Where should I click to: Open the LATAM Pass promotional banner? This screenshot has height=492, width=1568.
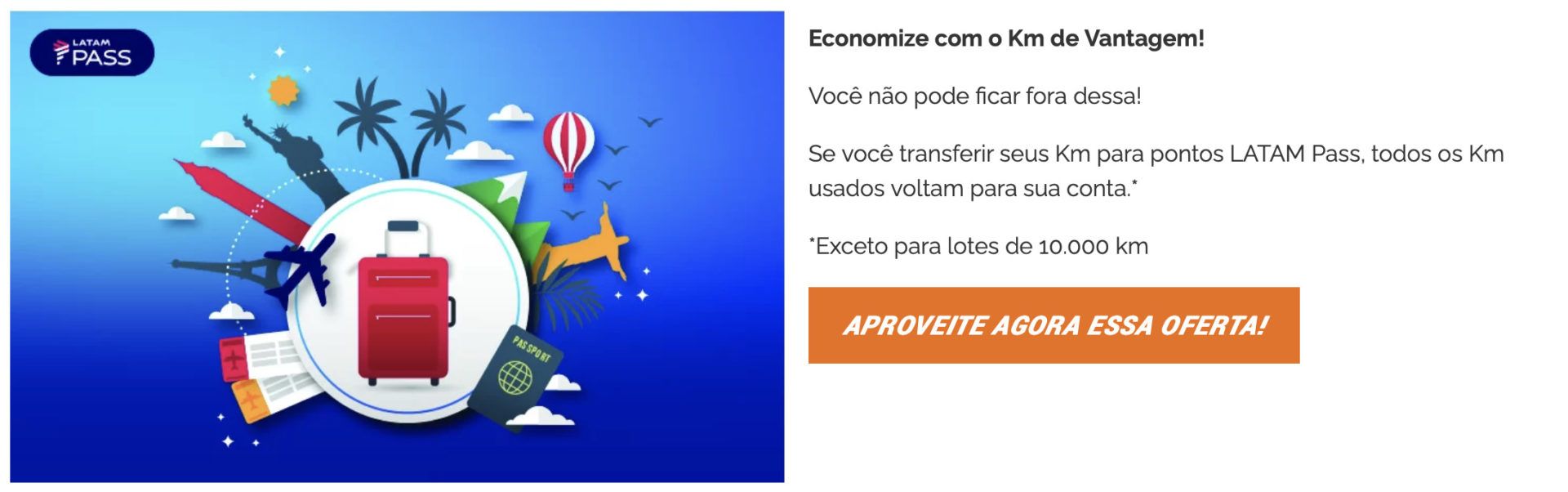pos(397,247)
